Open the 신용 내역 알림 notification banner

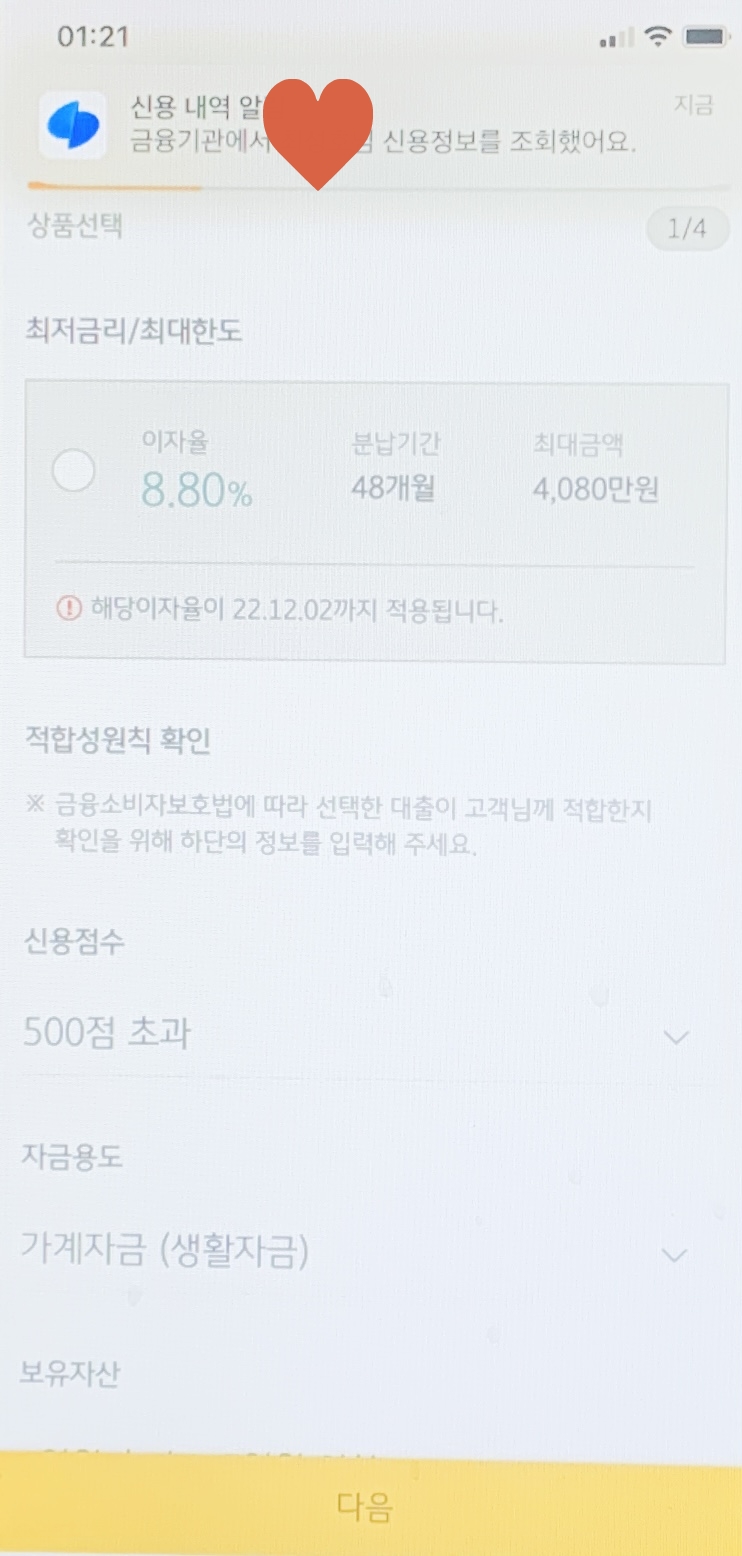pyautogui.click(x=376, y=123)
